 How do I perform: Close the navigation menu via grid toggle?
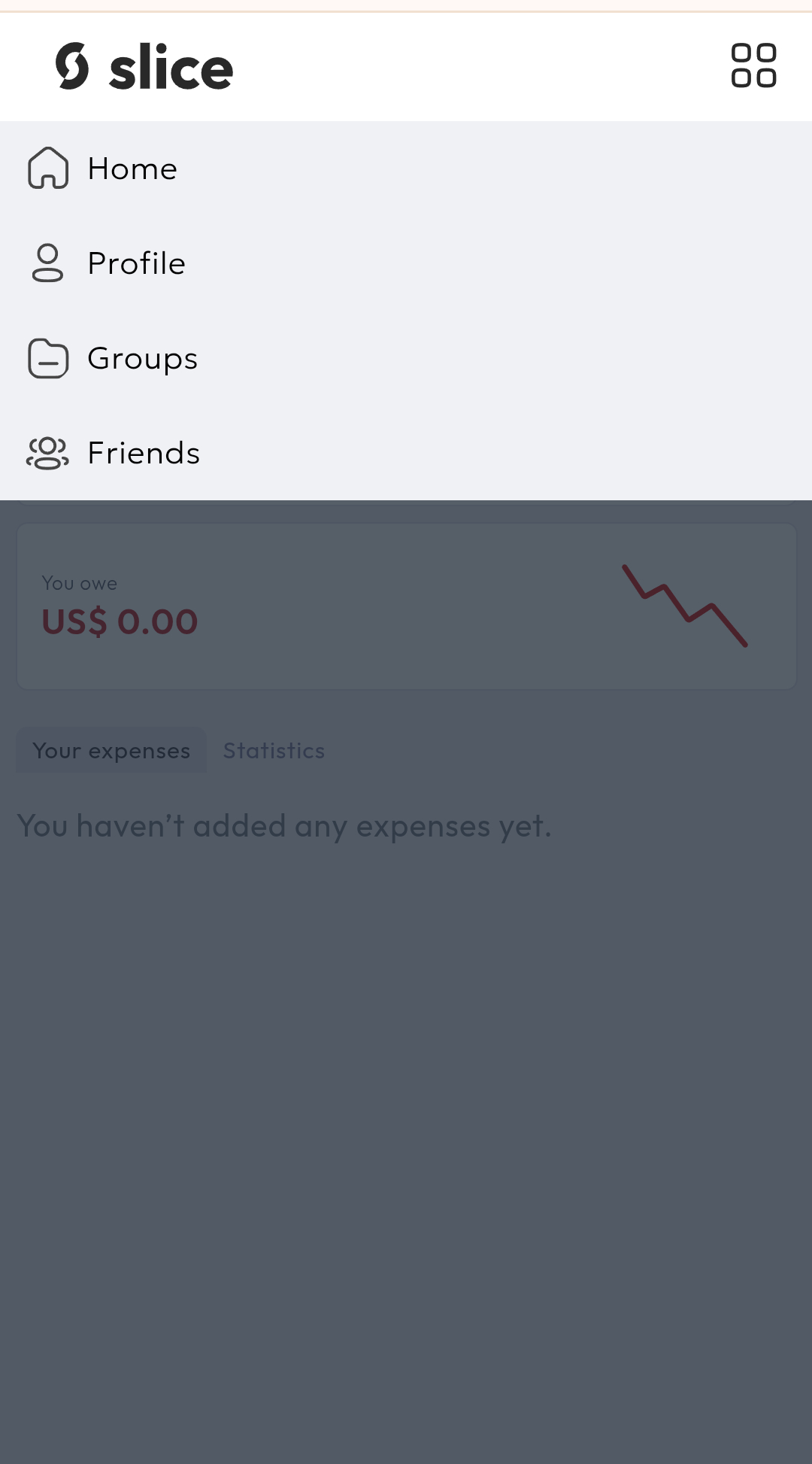(x=756, y=66)
